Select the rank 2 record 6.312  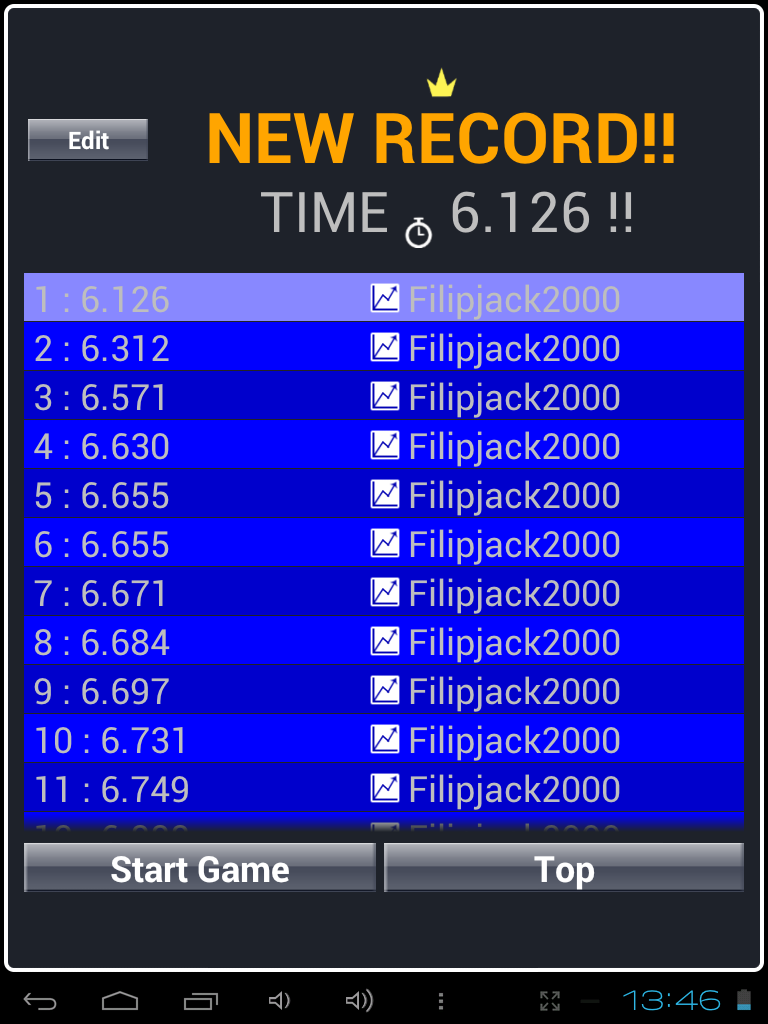coord(383,347)
